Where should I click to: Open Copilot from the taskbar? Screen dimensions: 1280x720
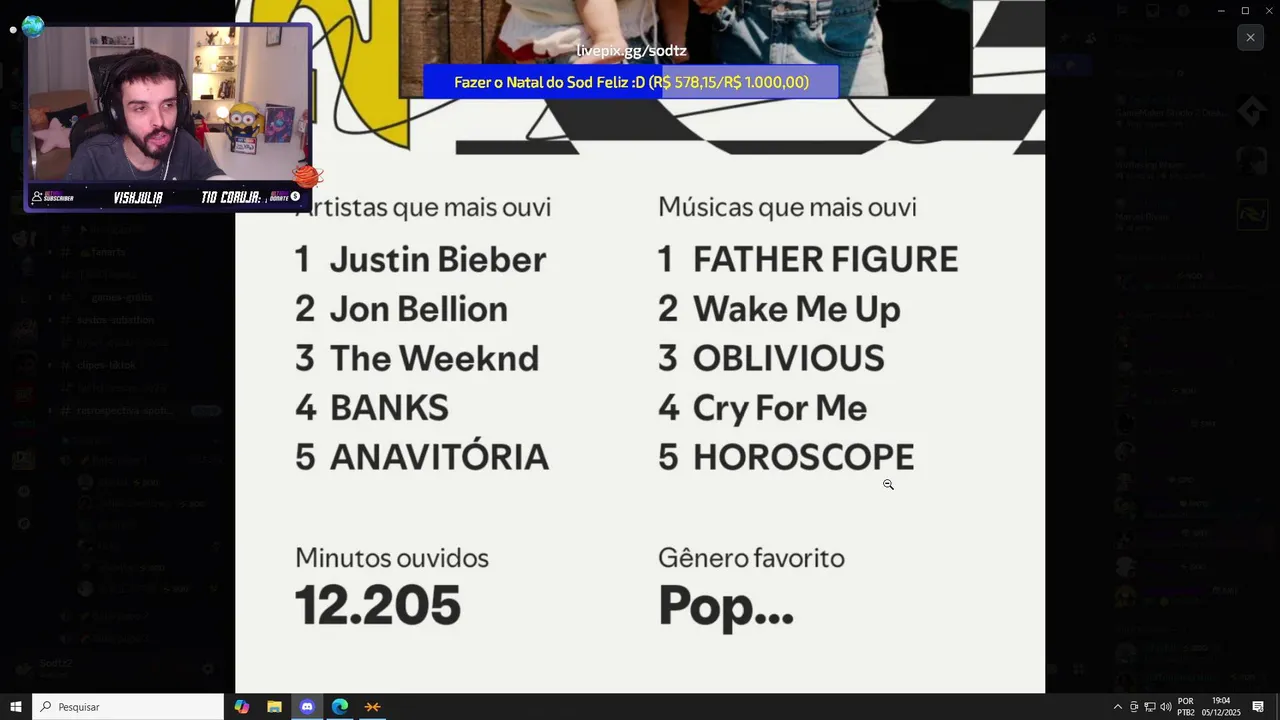[x=242, y=707]
